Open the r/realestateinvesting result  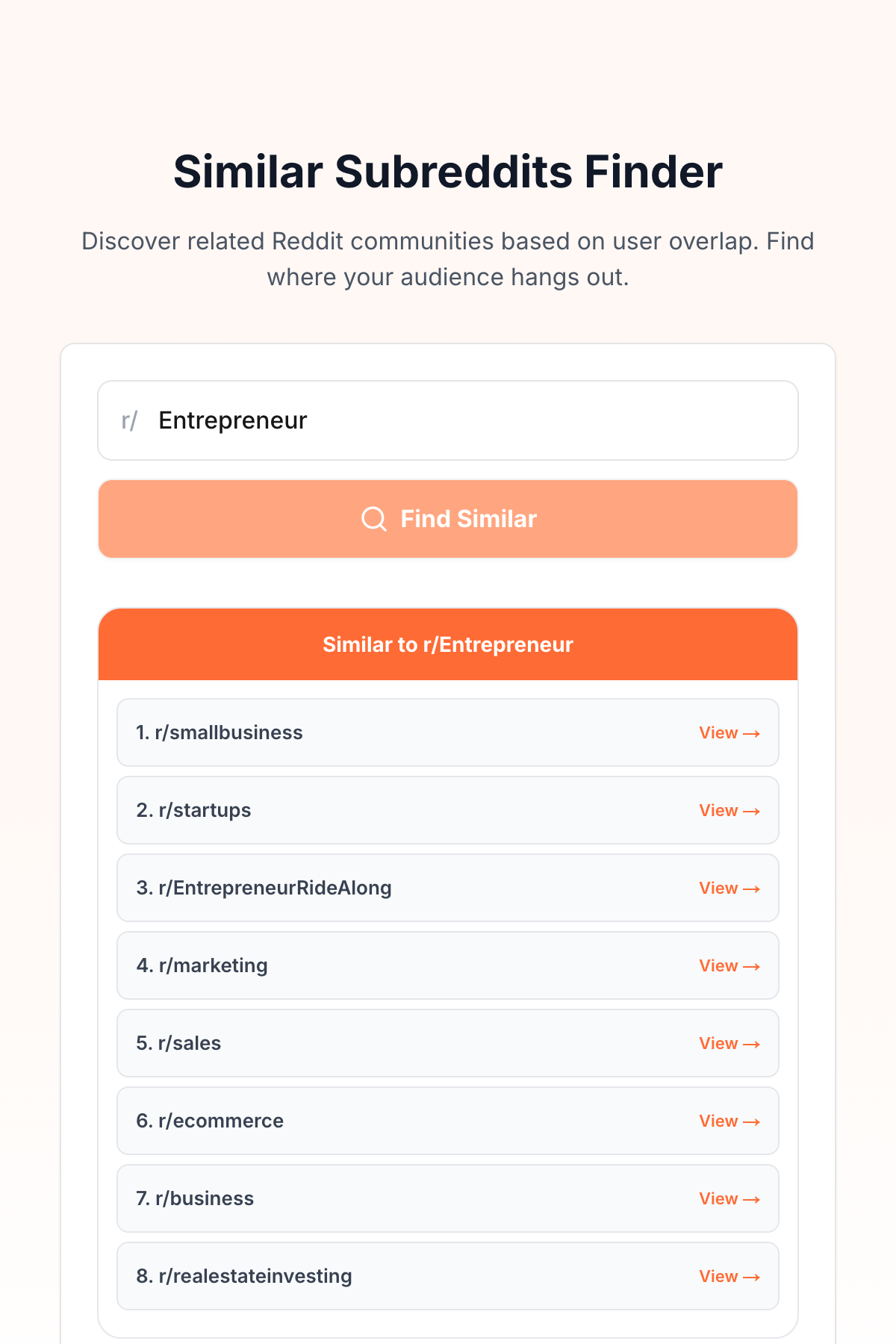tap(448, 1276)
